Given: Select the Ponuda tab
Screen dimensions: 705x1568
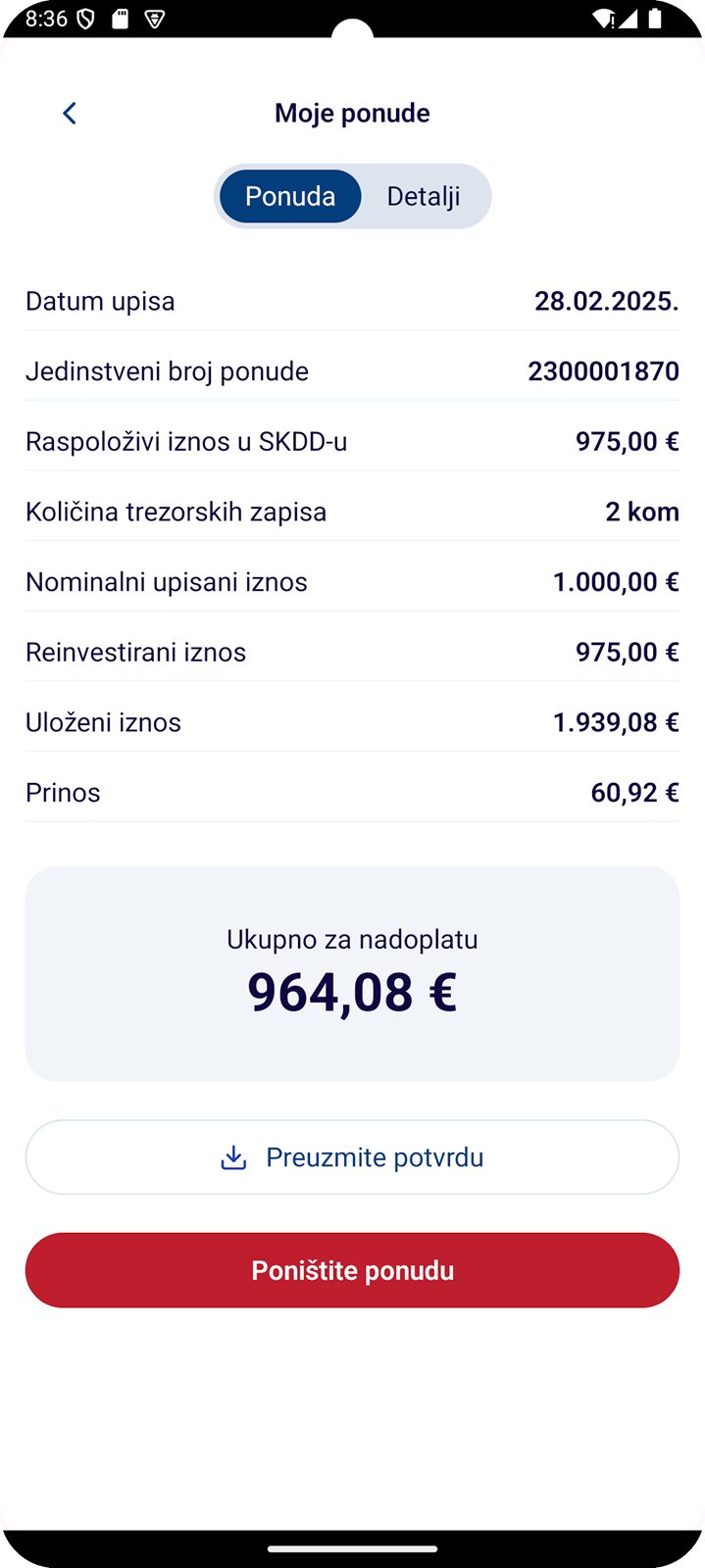Looking at the screenshot, I should (x=290, y=196).
